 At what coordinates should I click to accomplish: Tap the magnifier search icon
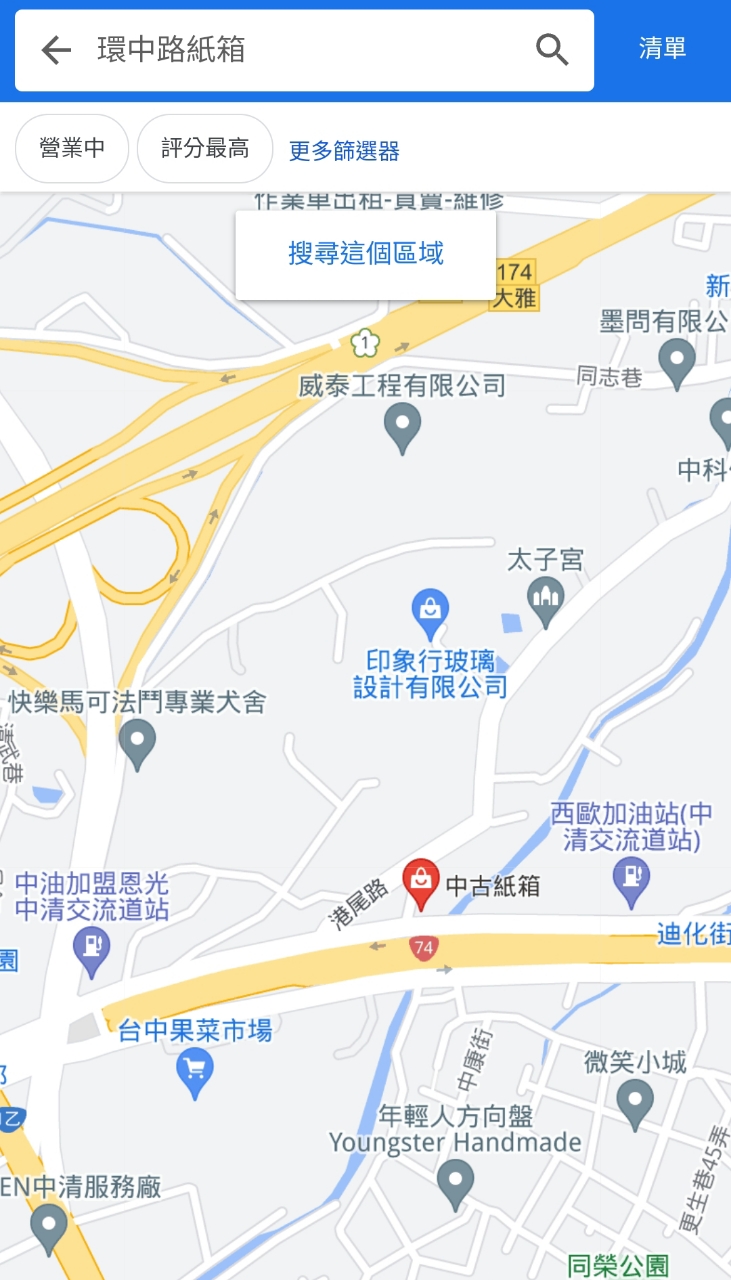[x=552, y=50]
